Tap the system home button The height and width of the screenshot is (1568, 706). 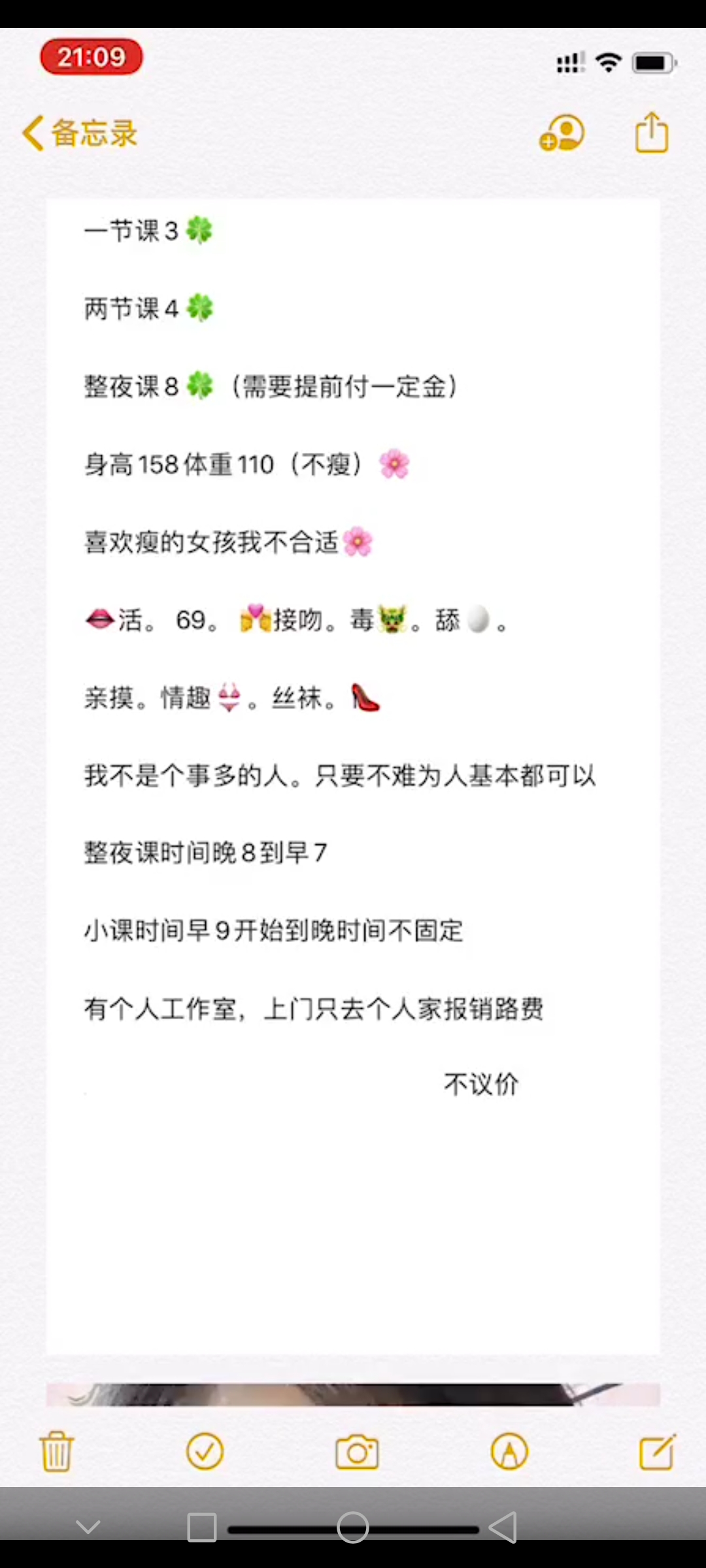point(353,1527)
